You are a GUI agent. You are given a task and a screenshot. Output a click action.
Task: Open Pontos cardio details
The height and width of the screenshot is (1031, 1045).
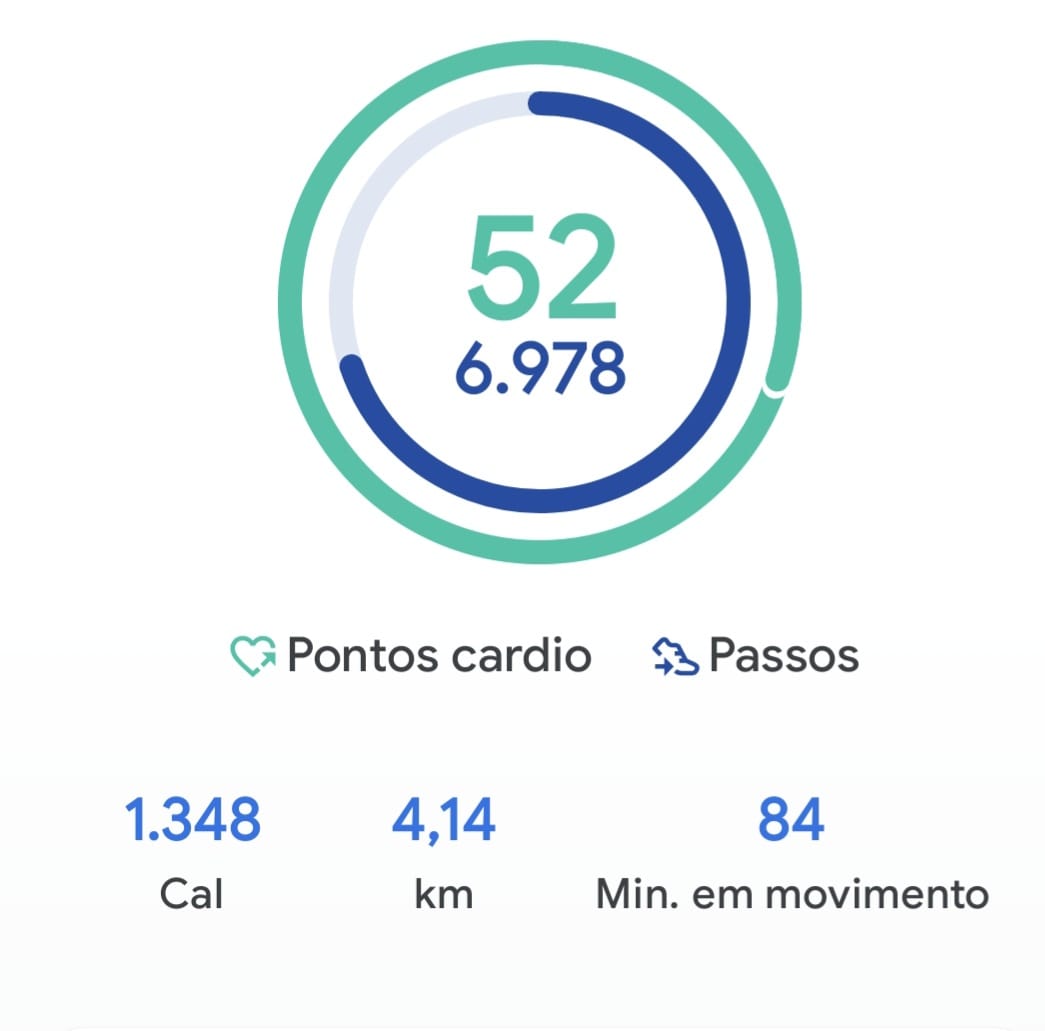tap(411, 655)
